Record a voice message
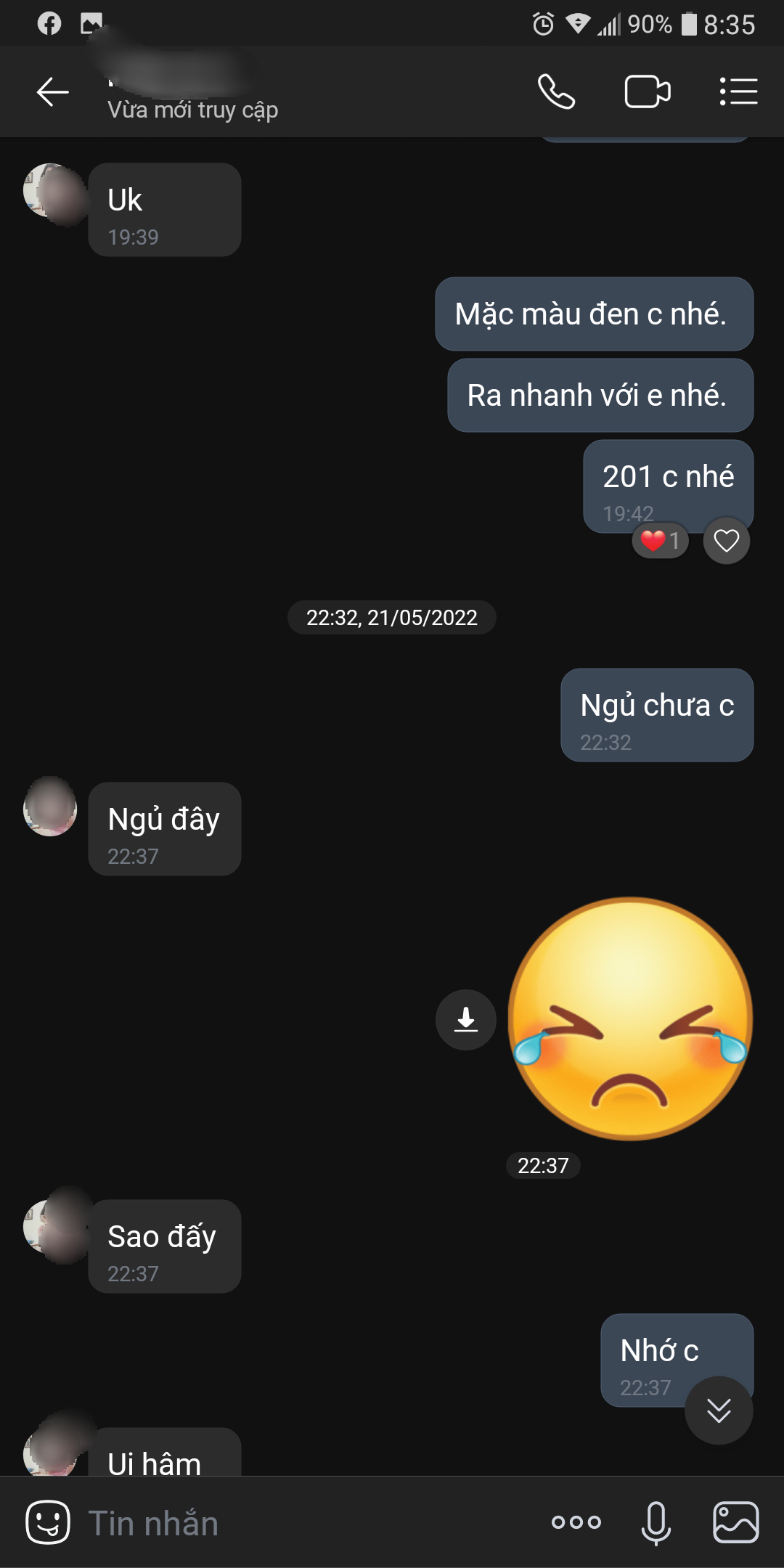This screenshot has height=1568, width=784. point(656,1522)
